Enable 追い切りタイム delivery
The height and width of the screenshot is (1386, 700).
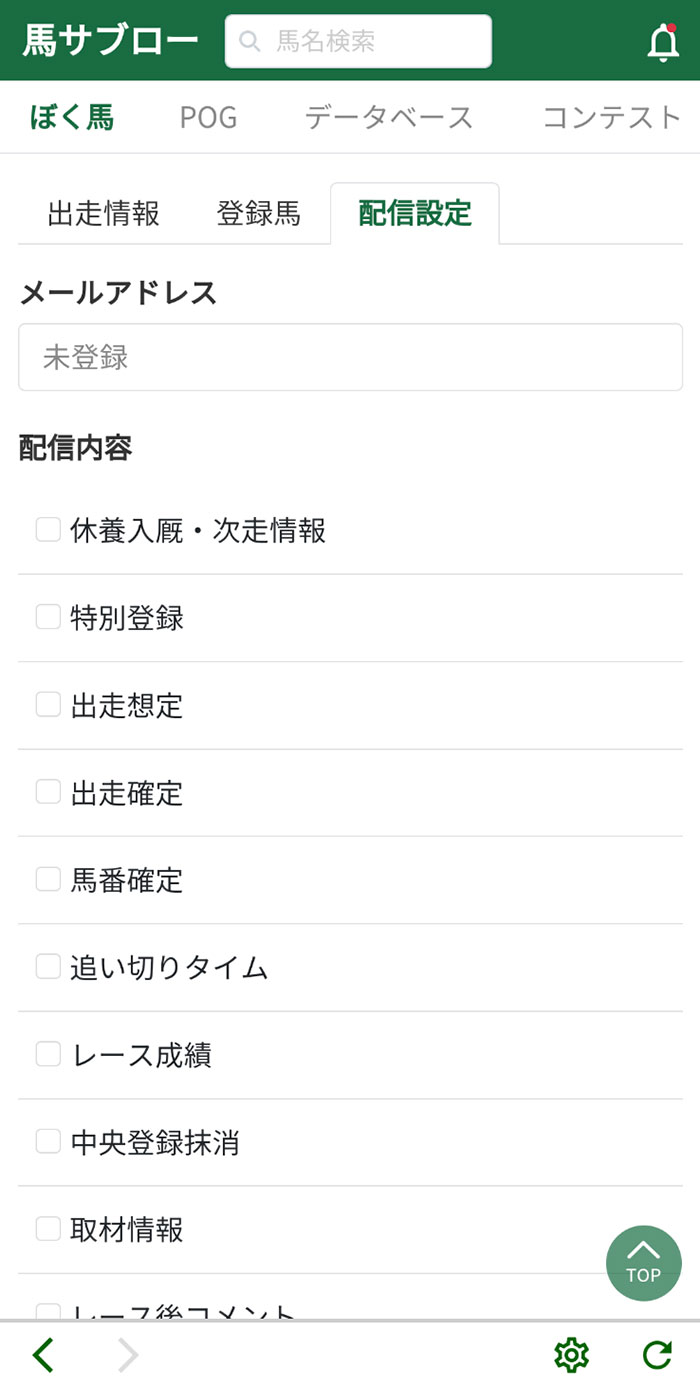(48, 967)
